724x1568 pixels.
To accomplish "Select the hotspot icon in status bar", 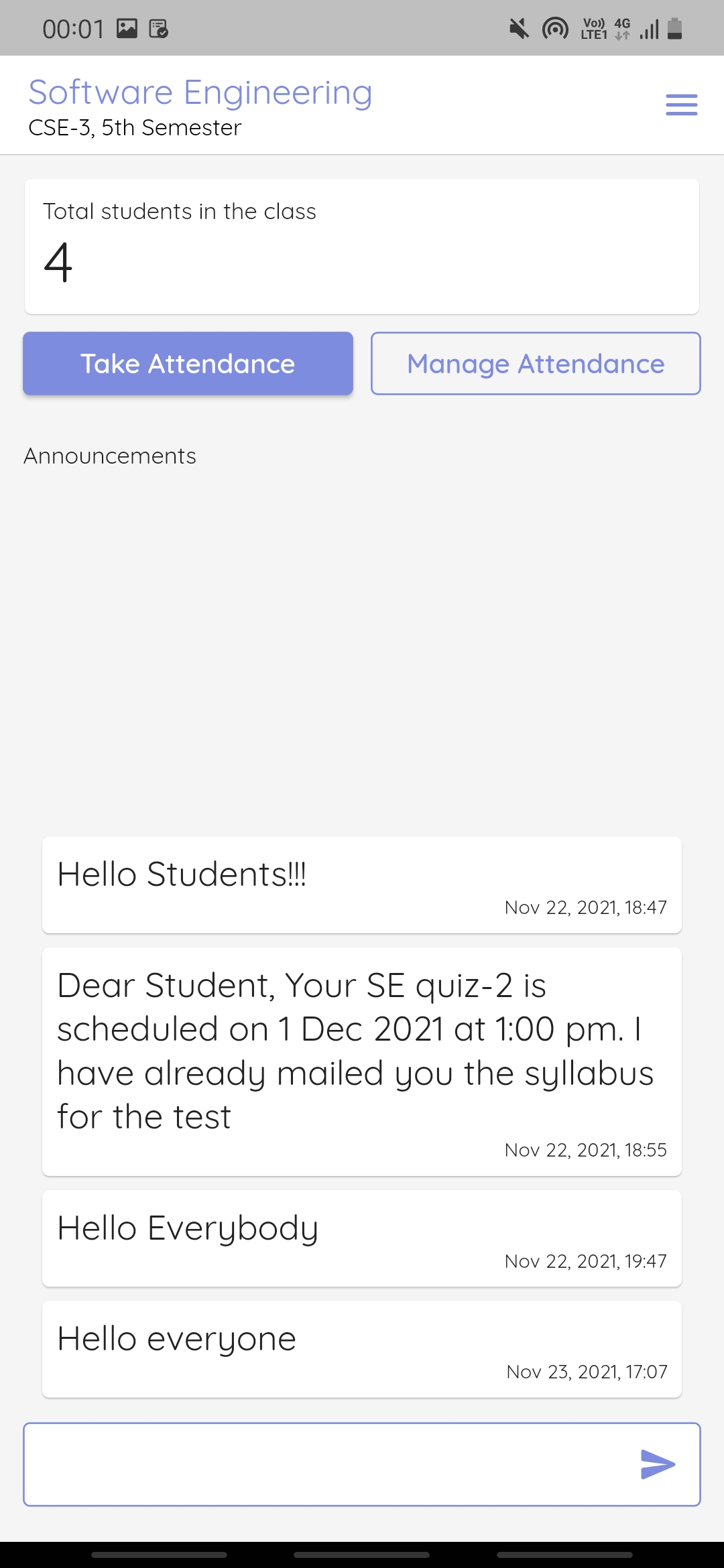I will pos(554,28).
